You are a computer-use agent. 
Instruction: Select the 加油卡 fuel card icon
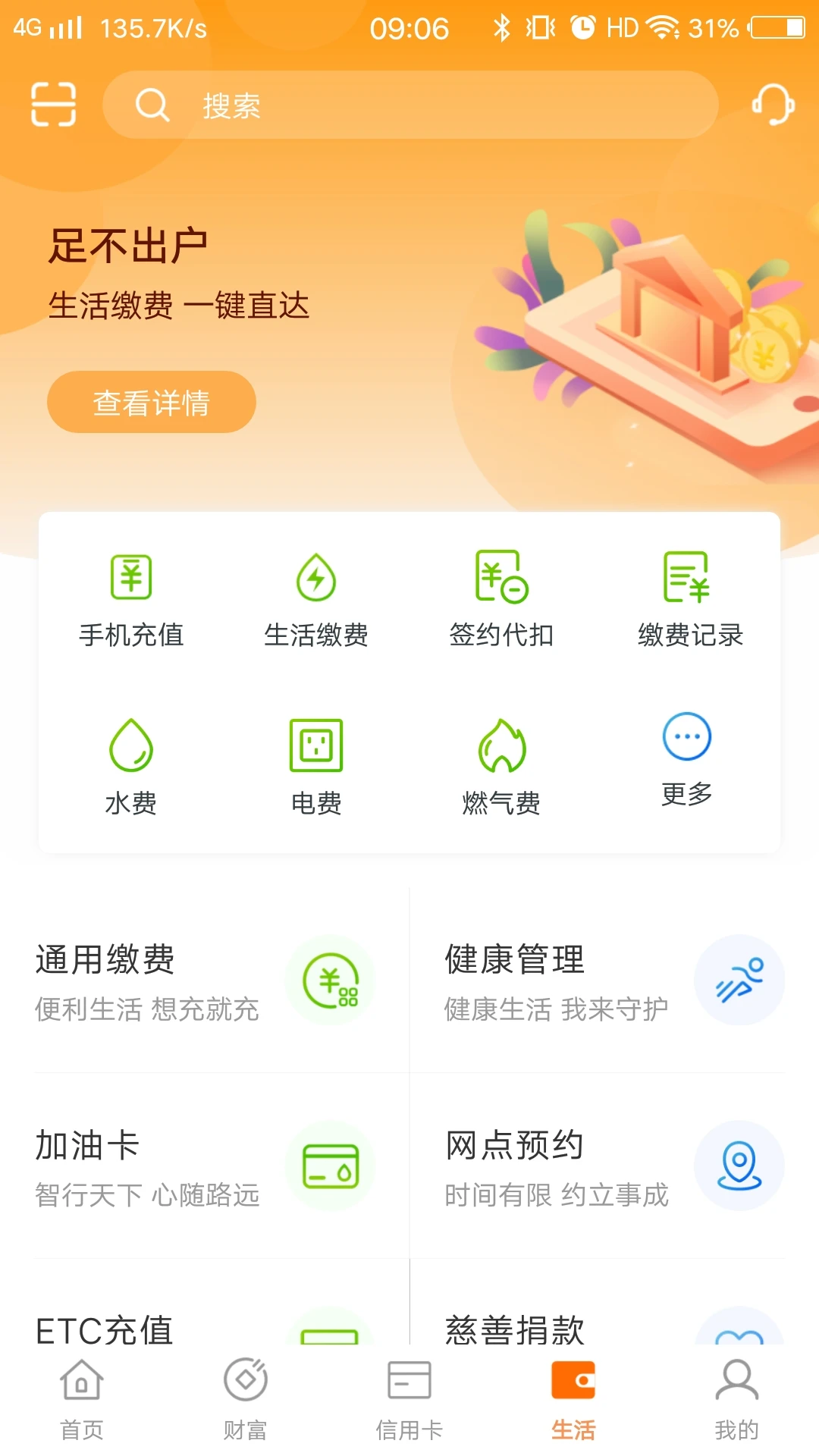pos(331,1169)
